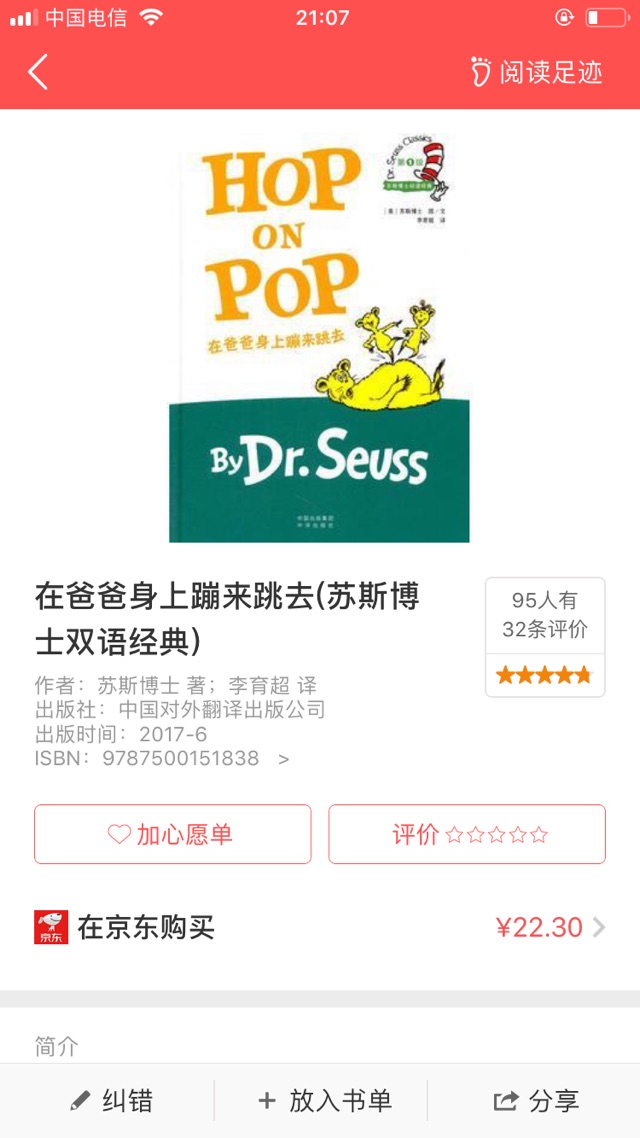Viewport: 640px width, 1138px height.
Task: Share this book via 分享
Action: 536,1101
